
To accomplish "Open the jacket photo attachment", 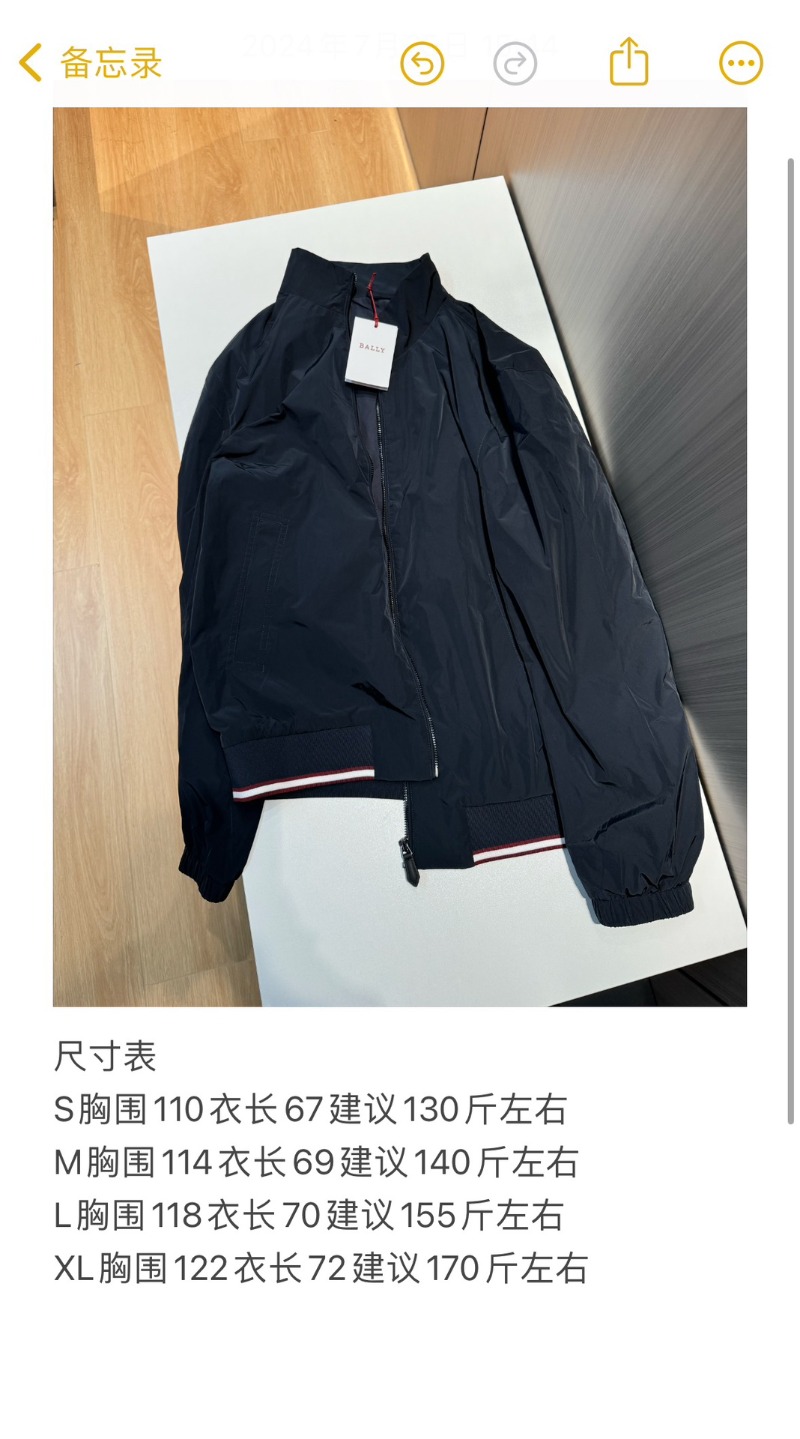I will point(400,556).
